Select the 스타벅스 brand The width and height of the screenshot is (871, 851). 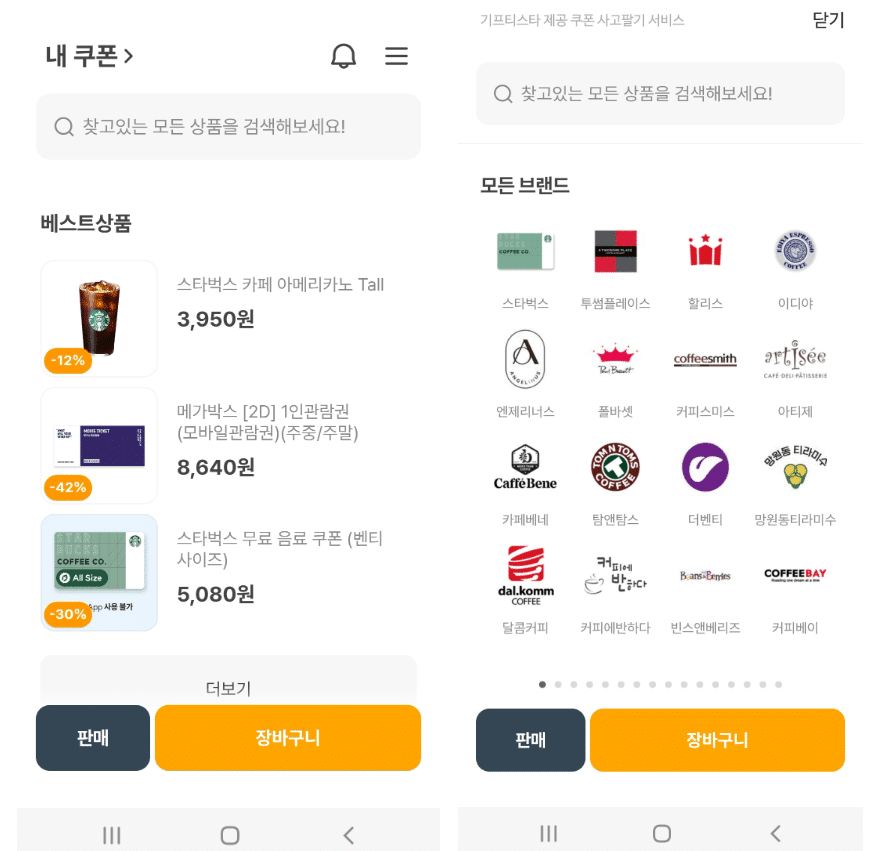(x=525, y=266)
